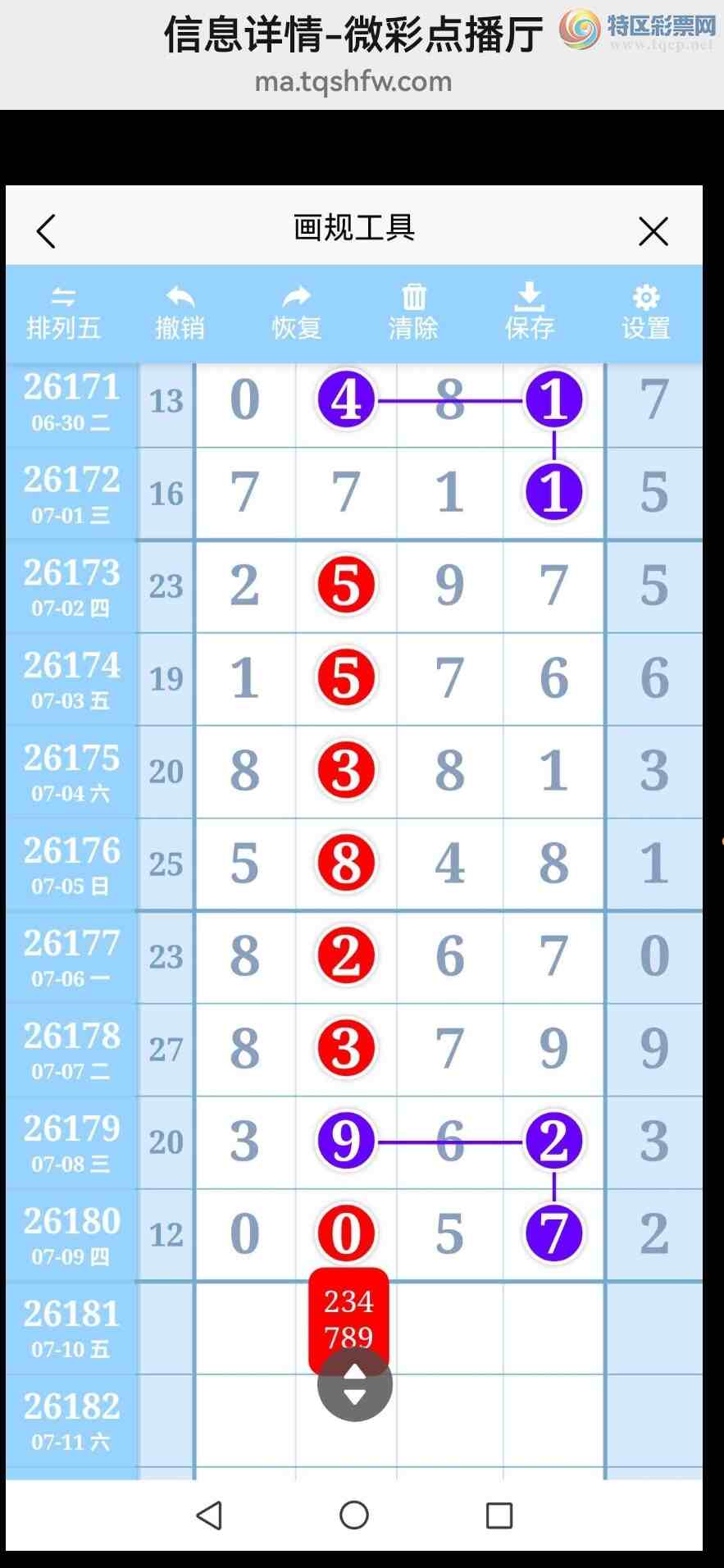
Task: Save the chart with 保存
Action: pyautogui.click(x=530, y=312)
